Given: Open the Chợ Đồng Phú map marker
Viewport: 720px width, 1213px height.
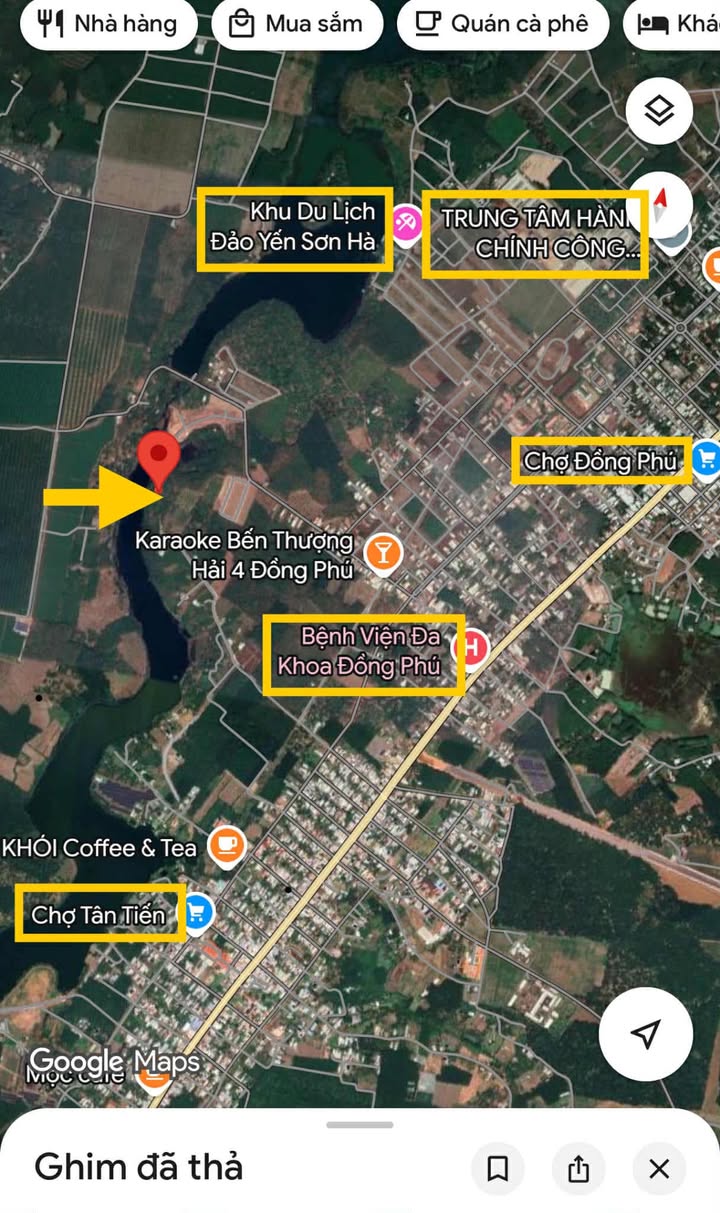Looking at the screenshot, I should [x=707, y=459].
